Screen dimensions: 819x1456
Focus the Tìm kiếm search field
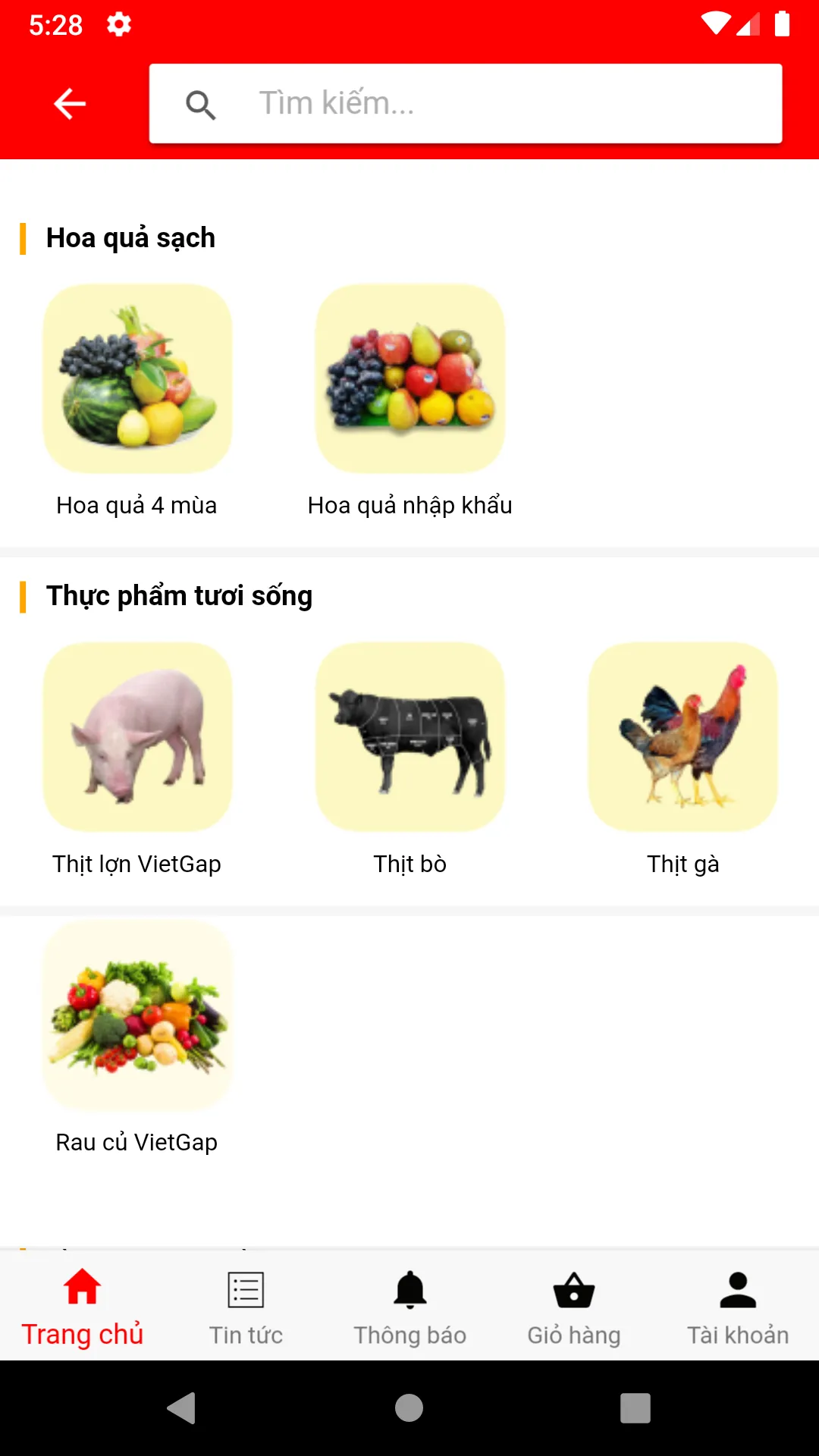pyautogui.click(x=466, y=104)
